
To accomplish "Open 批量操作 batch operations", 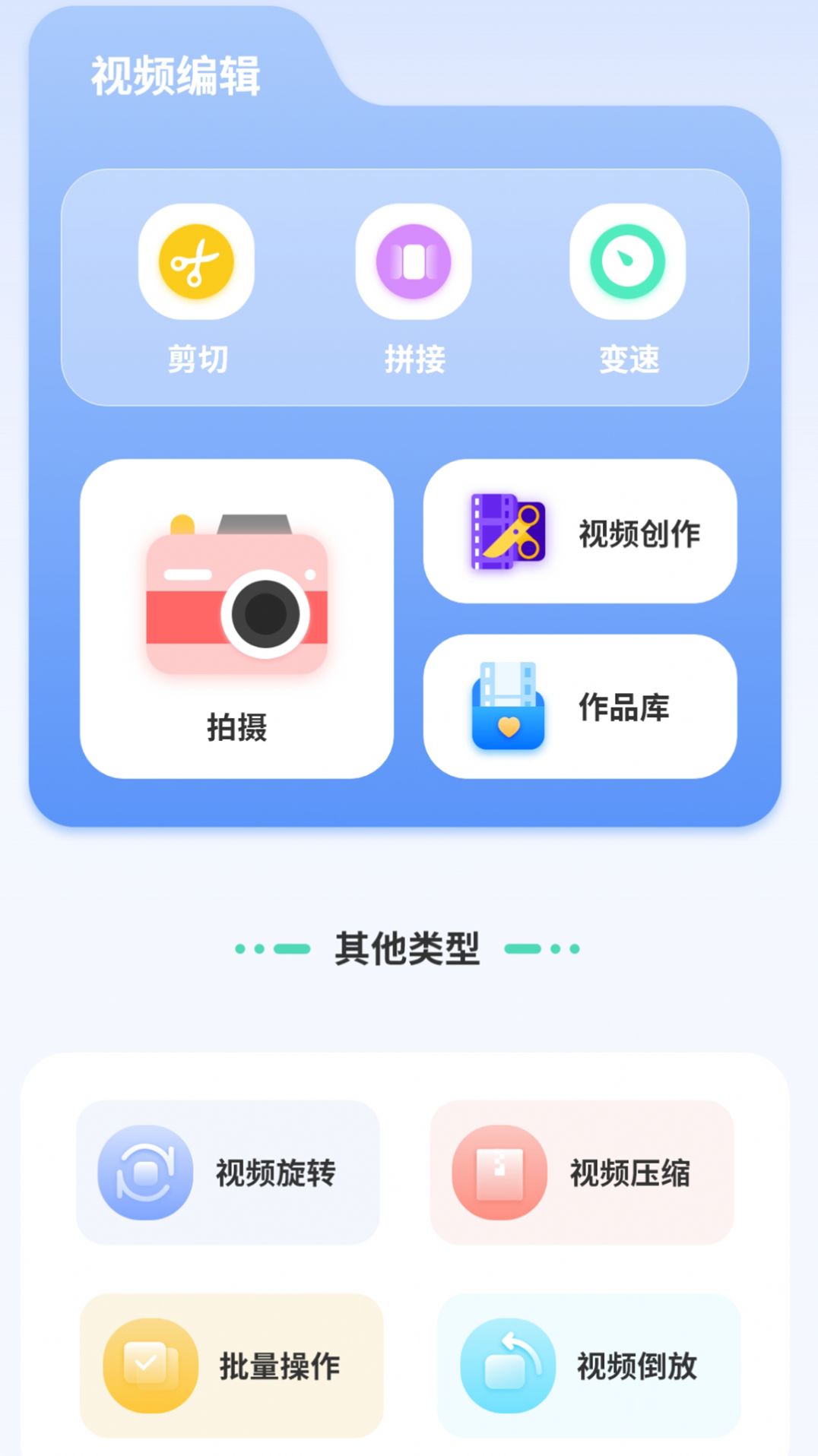I will pyautogui.click(x=232, y=1364).
